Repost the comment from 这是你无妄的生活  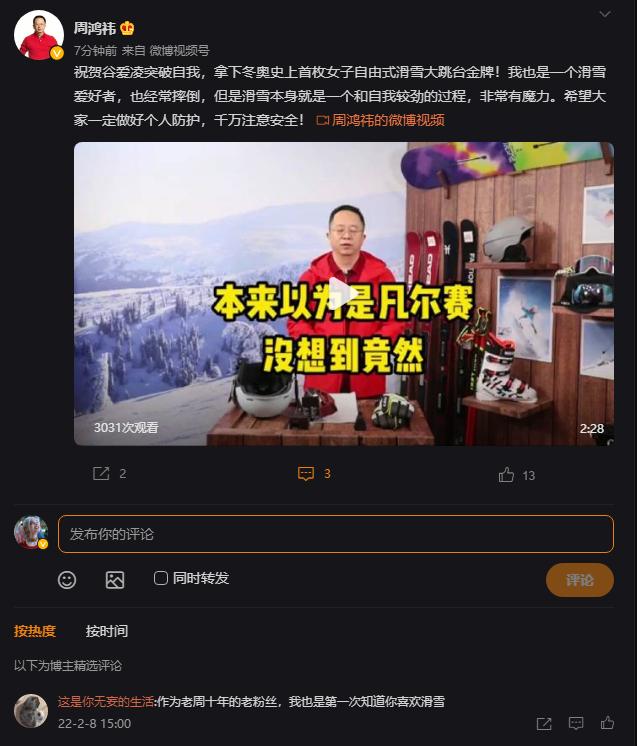(x=544, y=723)
